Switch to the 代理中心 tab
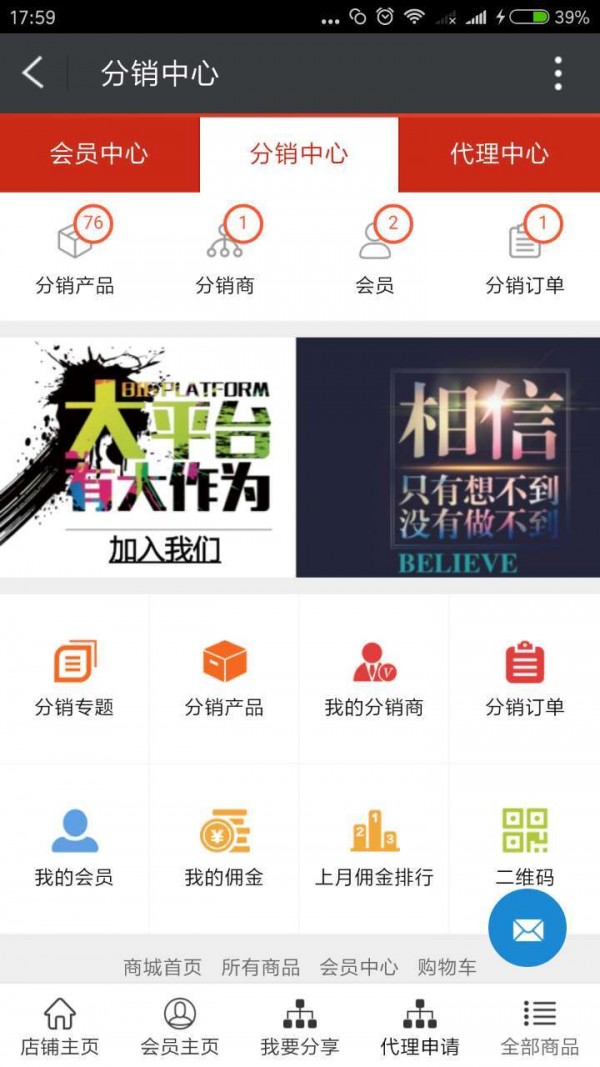This screenshot has width=600, height=1067. pyautogui.click(x=499, y=154)
